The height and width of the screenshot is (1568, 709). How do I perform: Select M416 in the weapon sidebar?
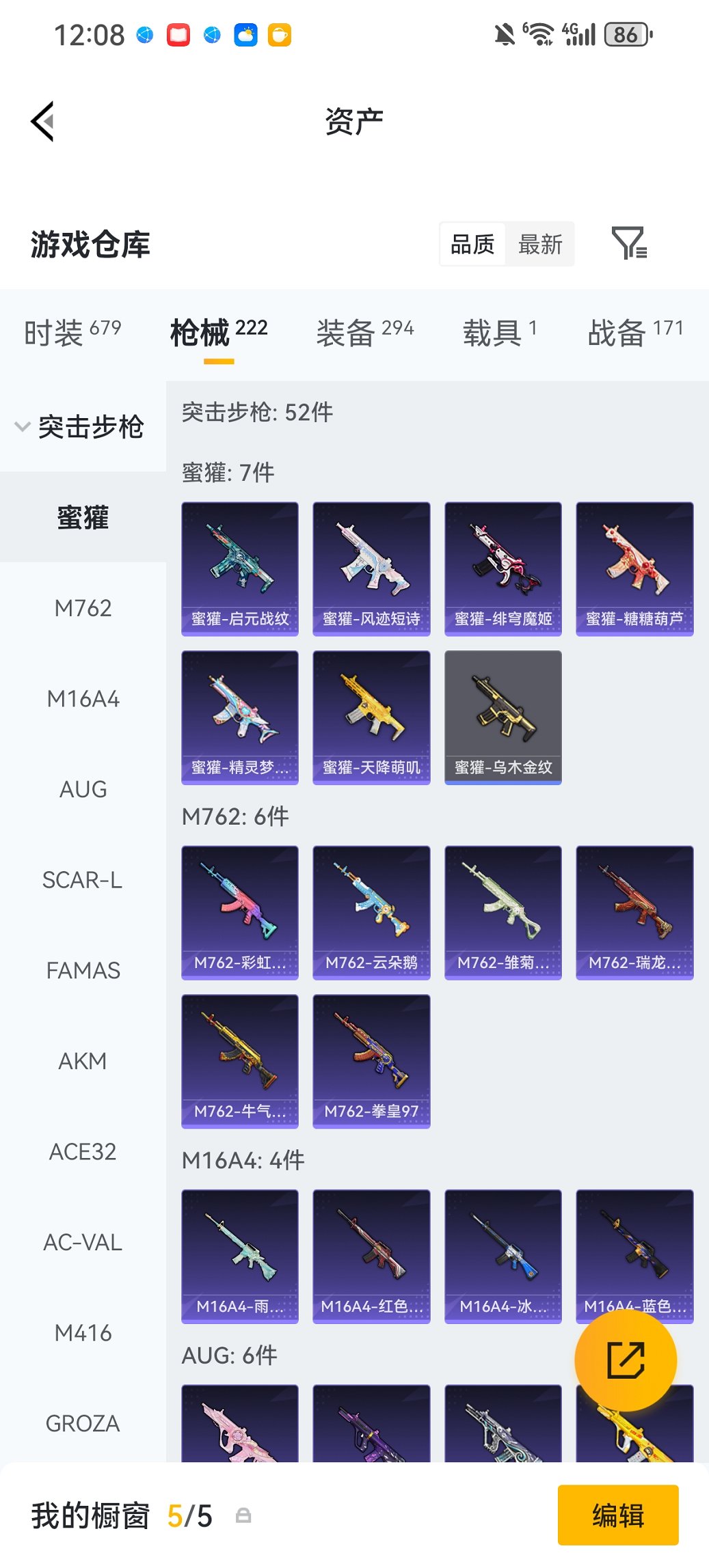(83, 1333)
